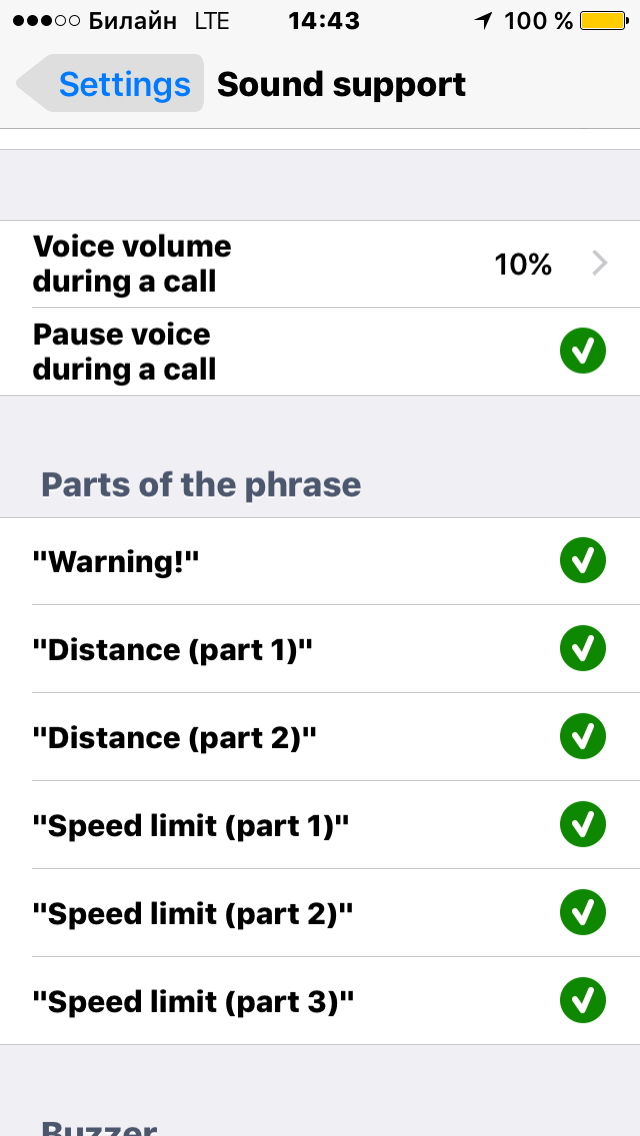The width and height of the screenshot is (640, 1136).
Task: Deselect "Speed limit (part 2)" phrase part
Action: point(583,912)
